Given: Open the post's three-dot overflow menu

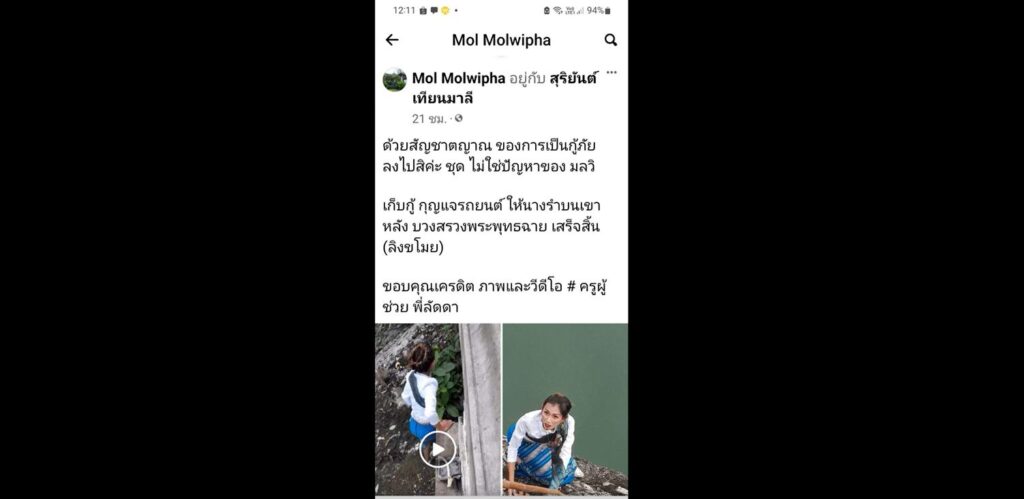Looking at the screenshot, I should click(x=612, y=73).
